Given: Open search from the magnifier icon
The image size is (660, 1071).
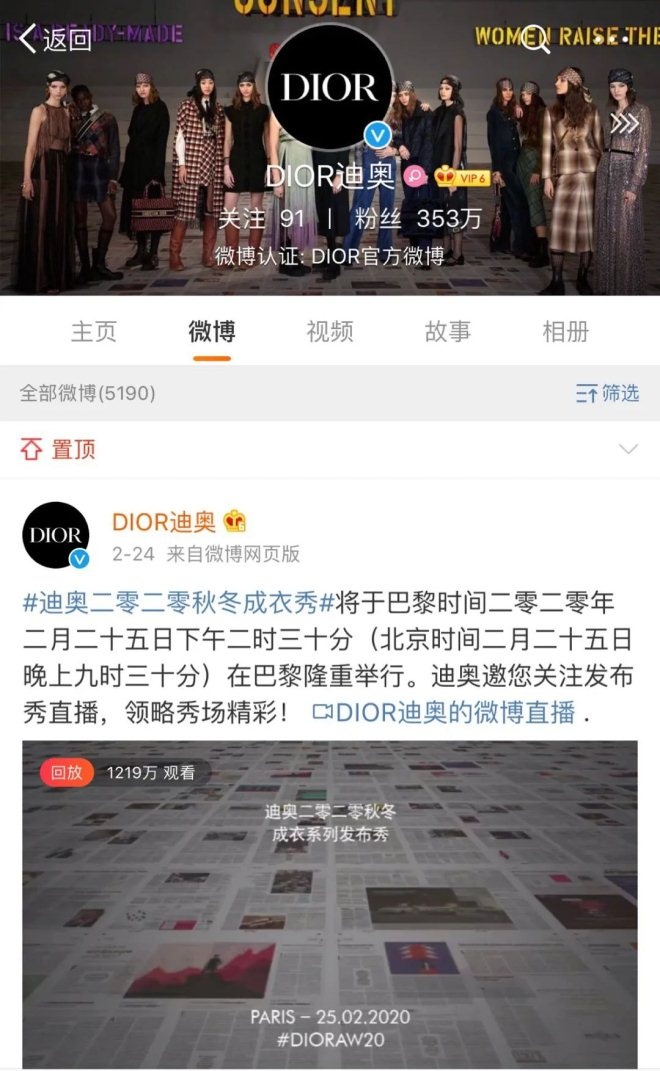Looking at the screenshot, I should [x=536, y=39].
